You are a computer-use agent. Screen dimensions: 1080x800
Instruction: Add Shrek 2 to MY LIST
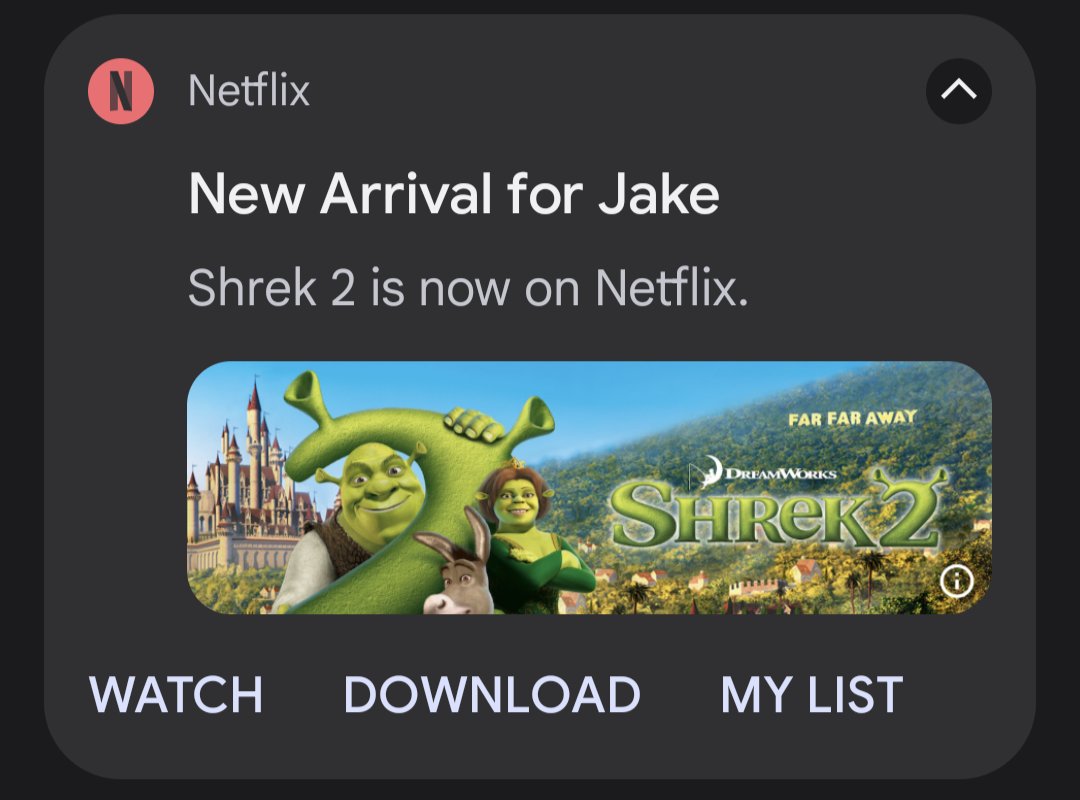811,694
